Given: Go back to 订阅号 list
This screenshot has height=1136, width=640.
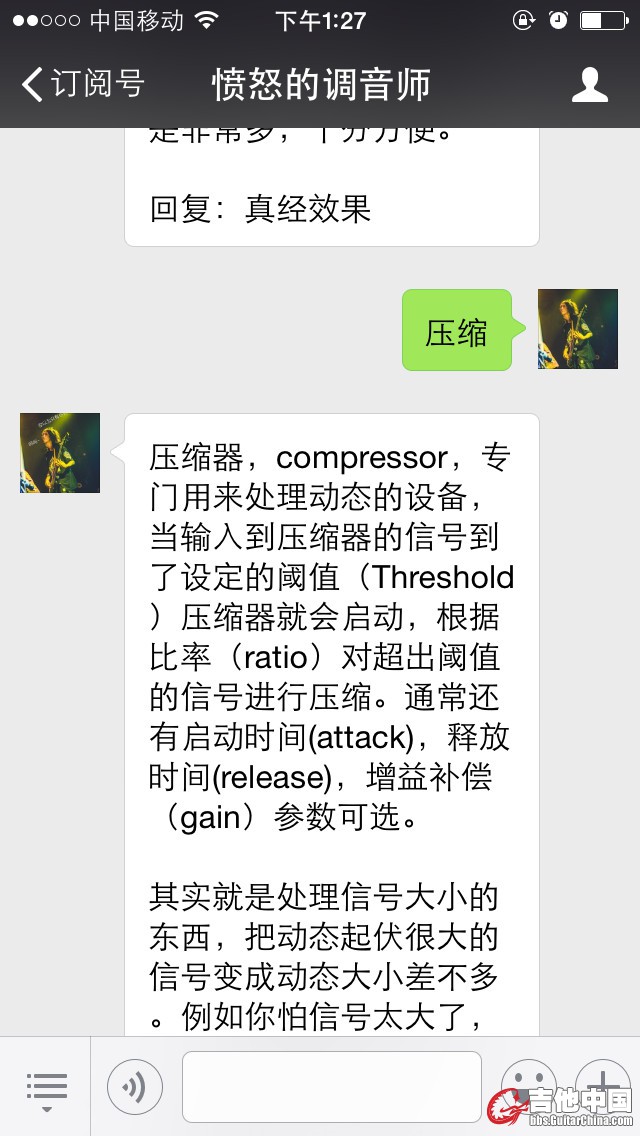Looking at the screenshot, I should (x=82, y=85).
